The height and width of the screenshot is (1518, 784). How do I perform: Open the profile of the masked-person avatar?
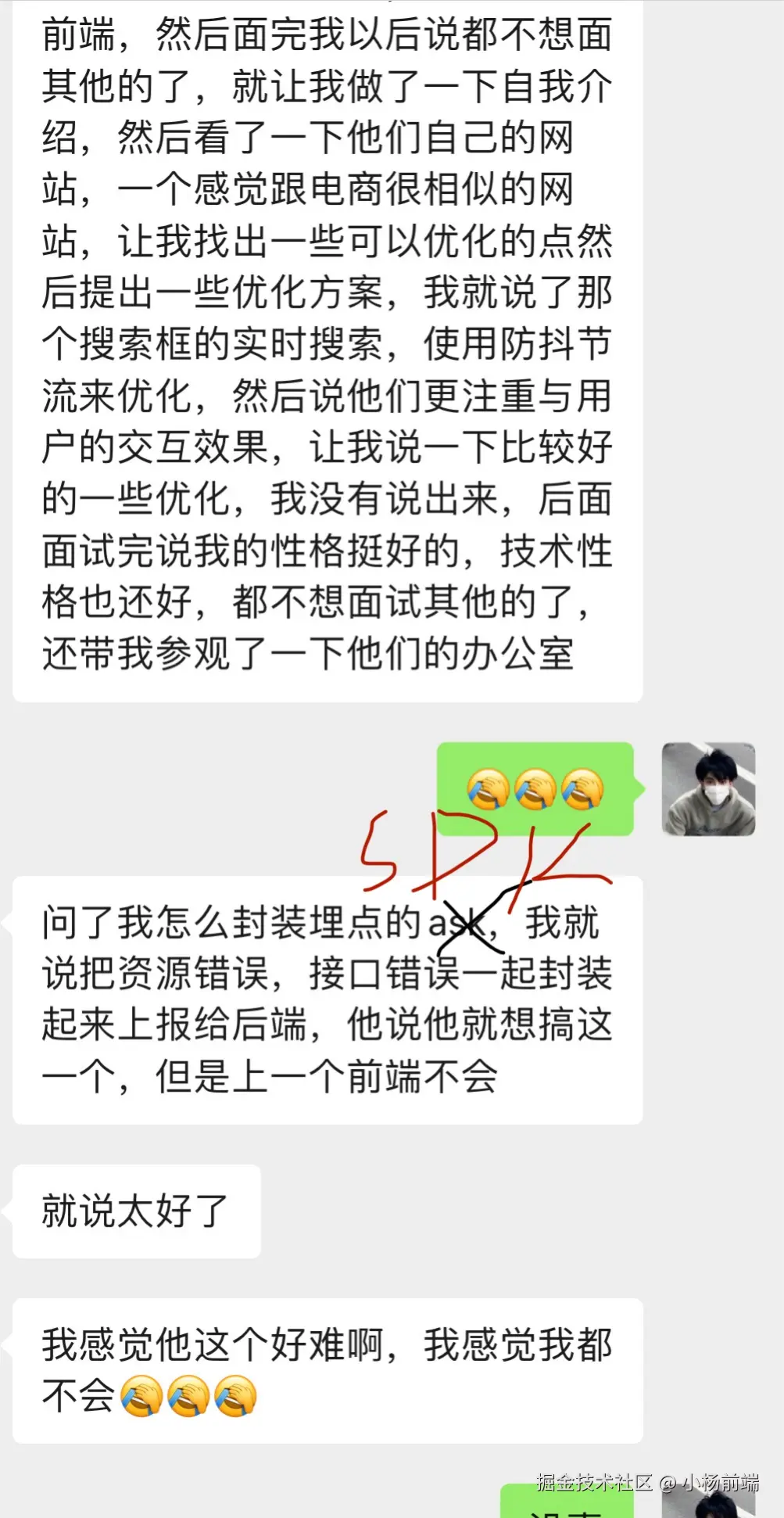tap(708, 789)
